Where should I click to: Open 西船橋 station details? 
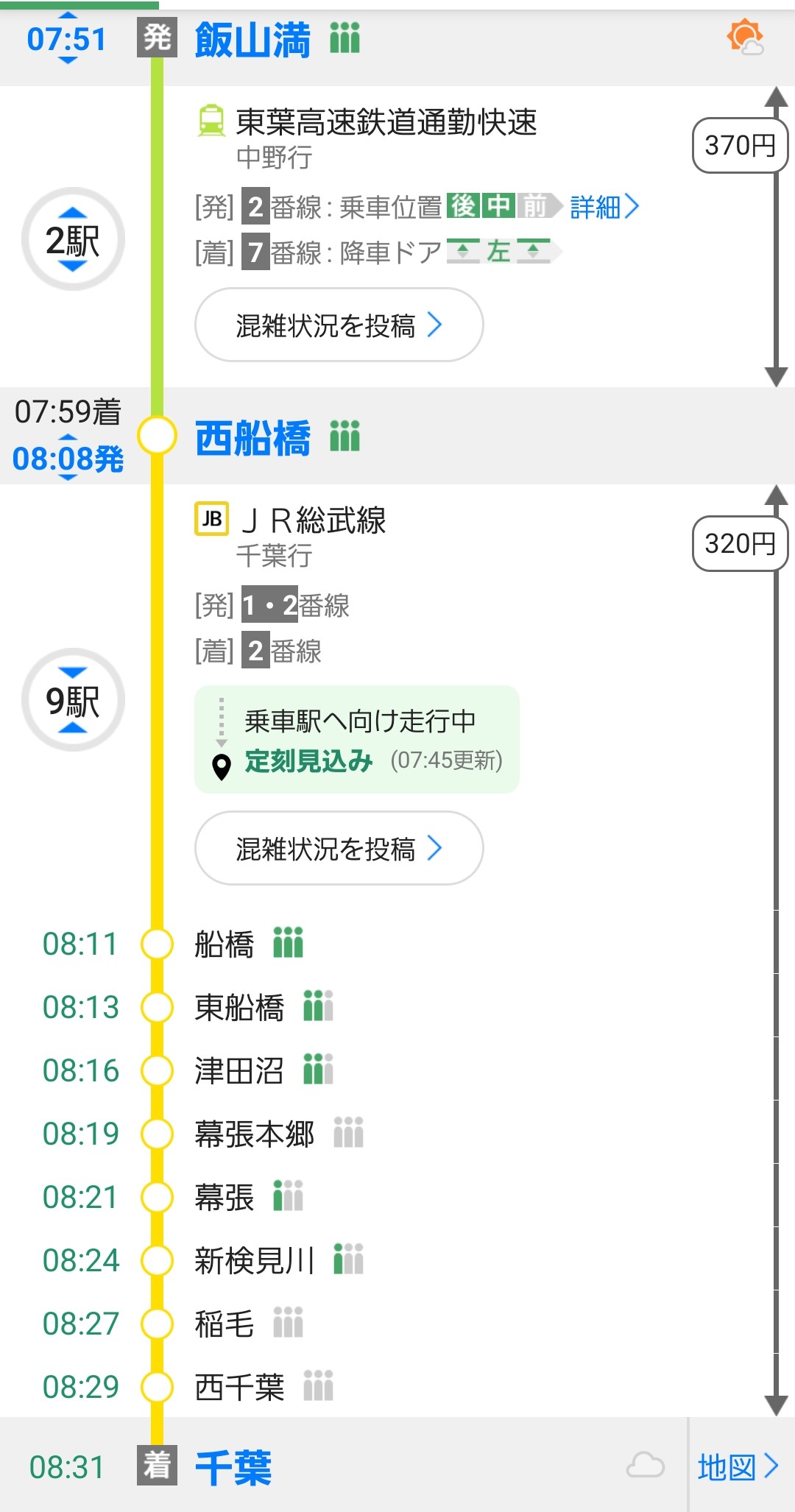252,437
